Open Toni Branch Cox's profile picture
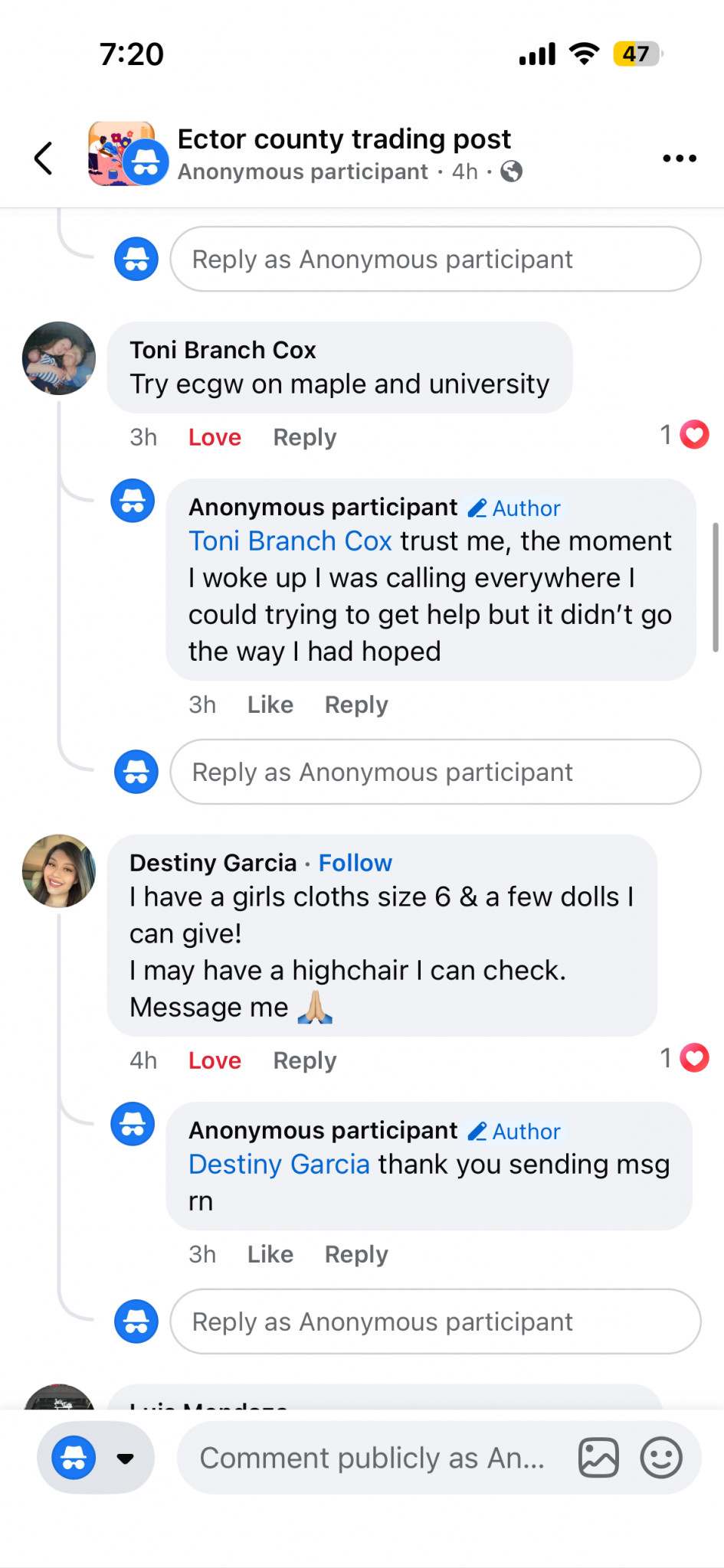724x1568 pixels. [59, 358]
